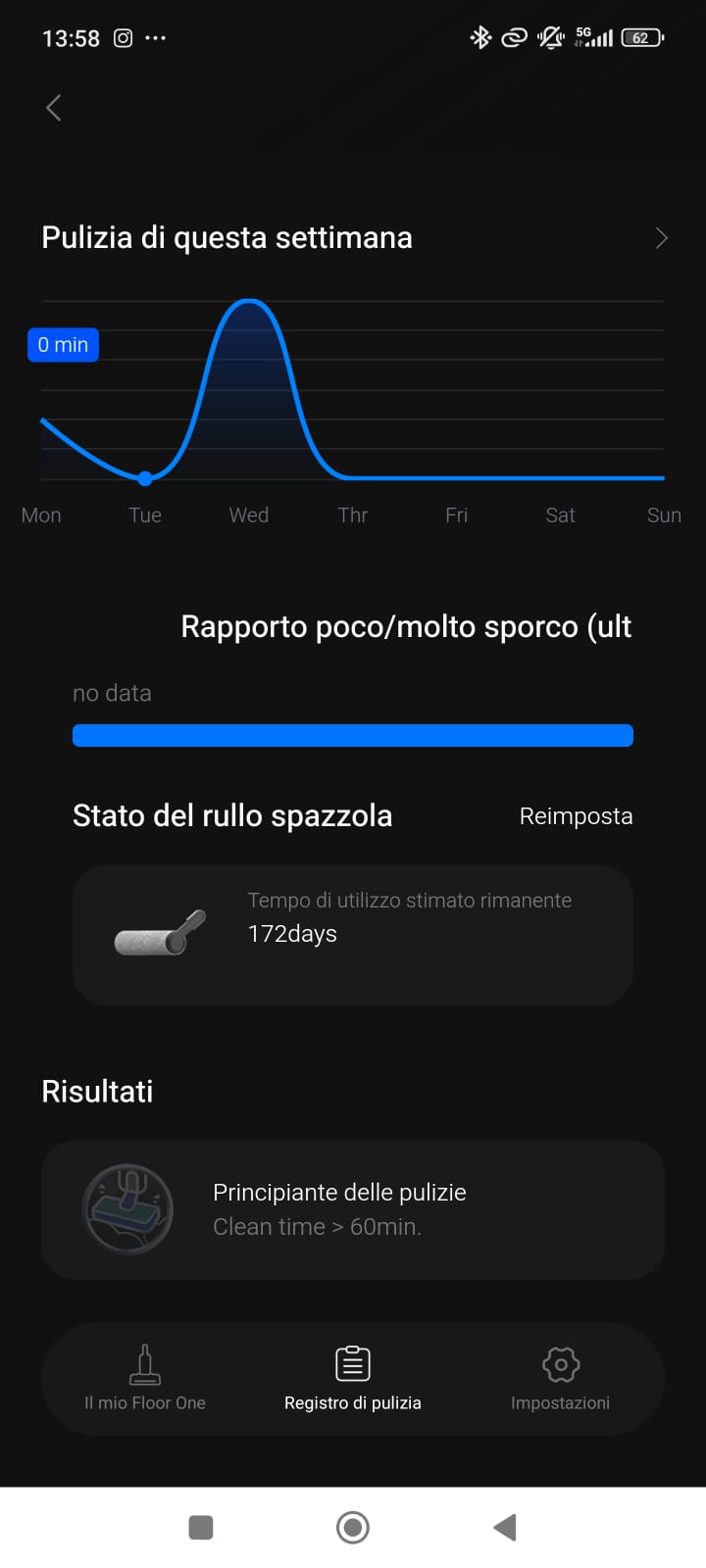
Task: Select the Tue data point on chart
Action: pyautogui.click(x=145, y=478)
